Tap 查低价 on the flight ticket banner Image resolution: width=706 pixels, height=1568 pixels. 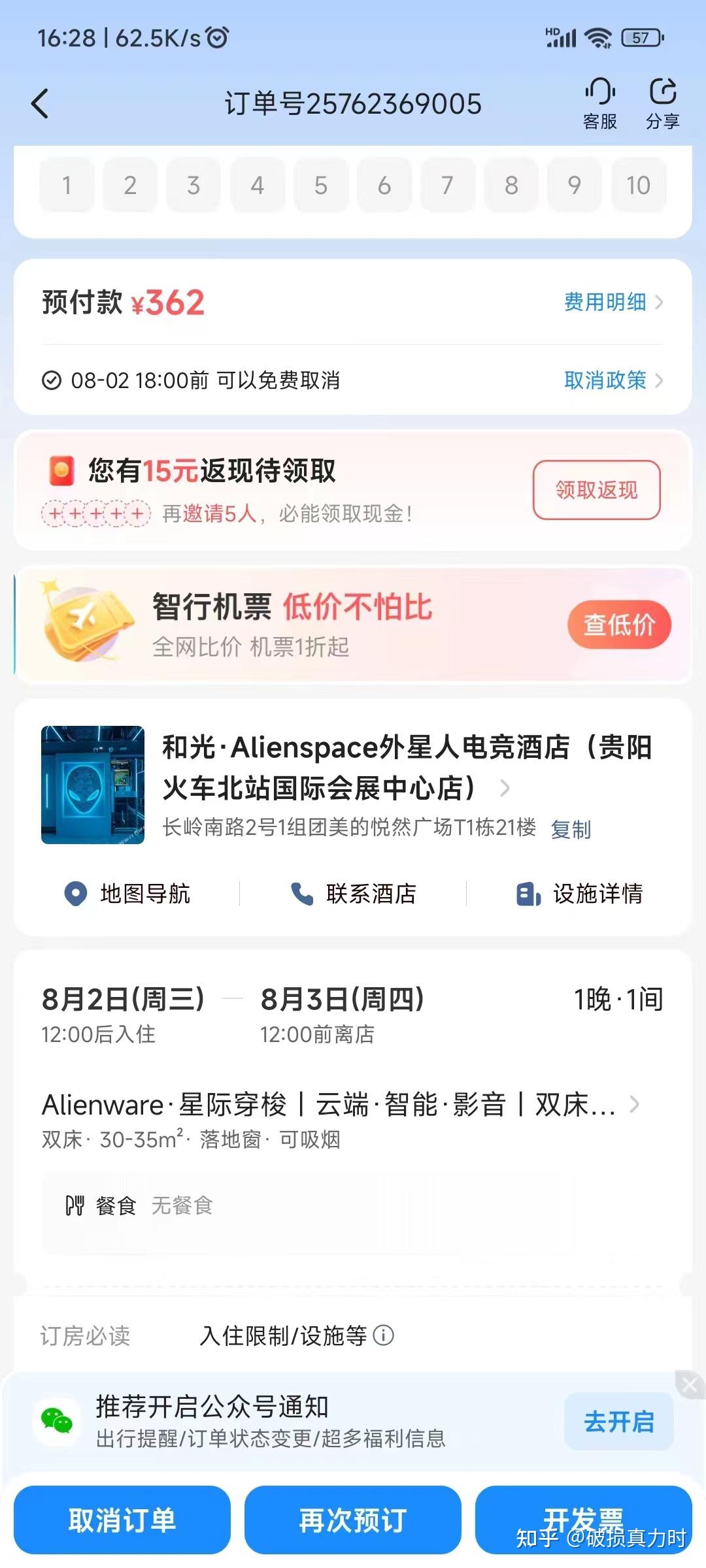[618, 625]
